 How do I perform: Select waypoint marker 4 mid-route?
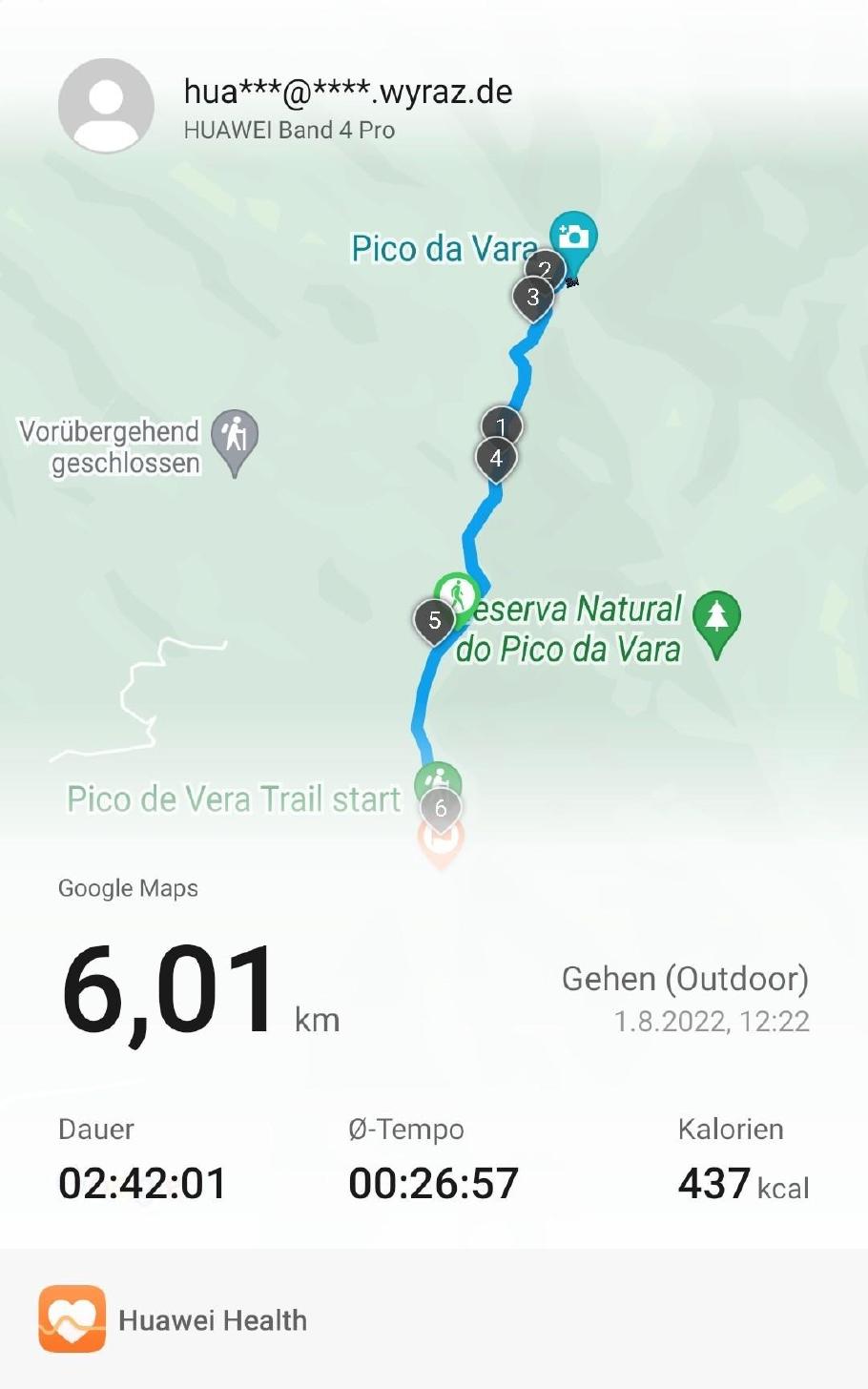pos(496,457)
